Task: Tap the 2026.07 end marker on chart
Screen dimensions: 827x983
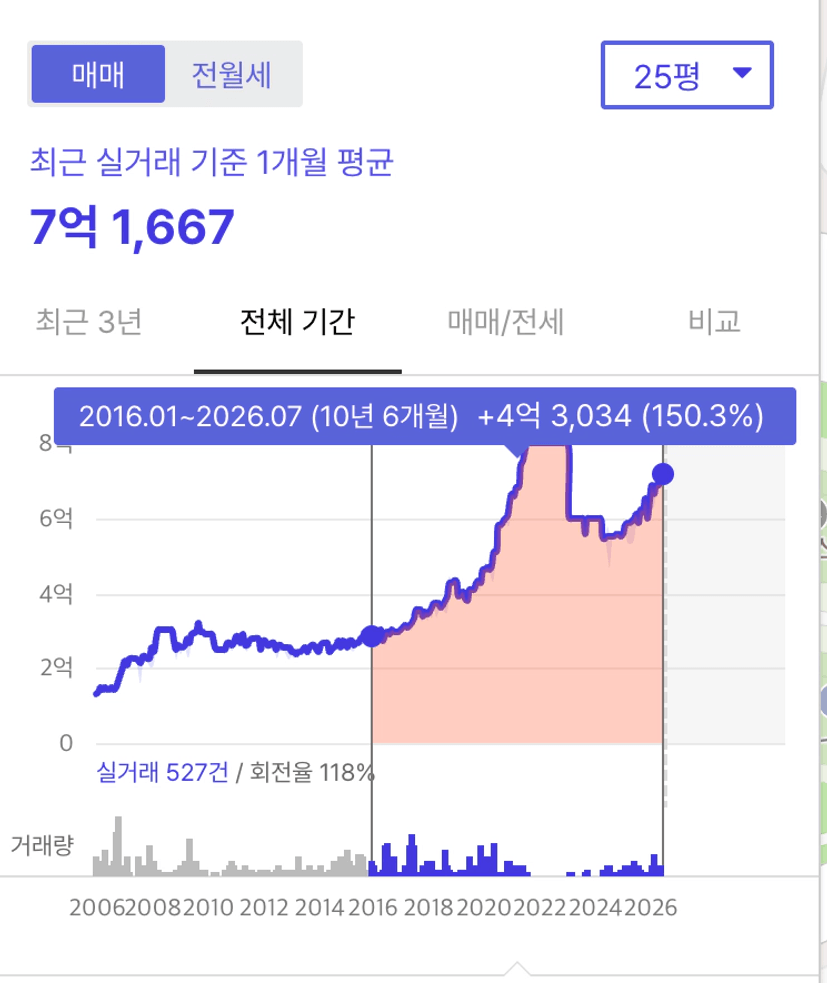Action: coord(663,474)
